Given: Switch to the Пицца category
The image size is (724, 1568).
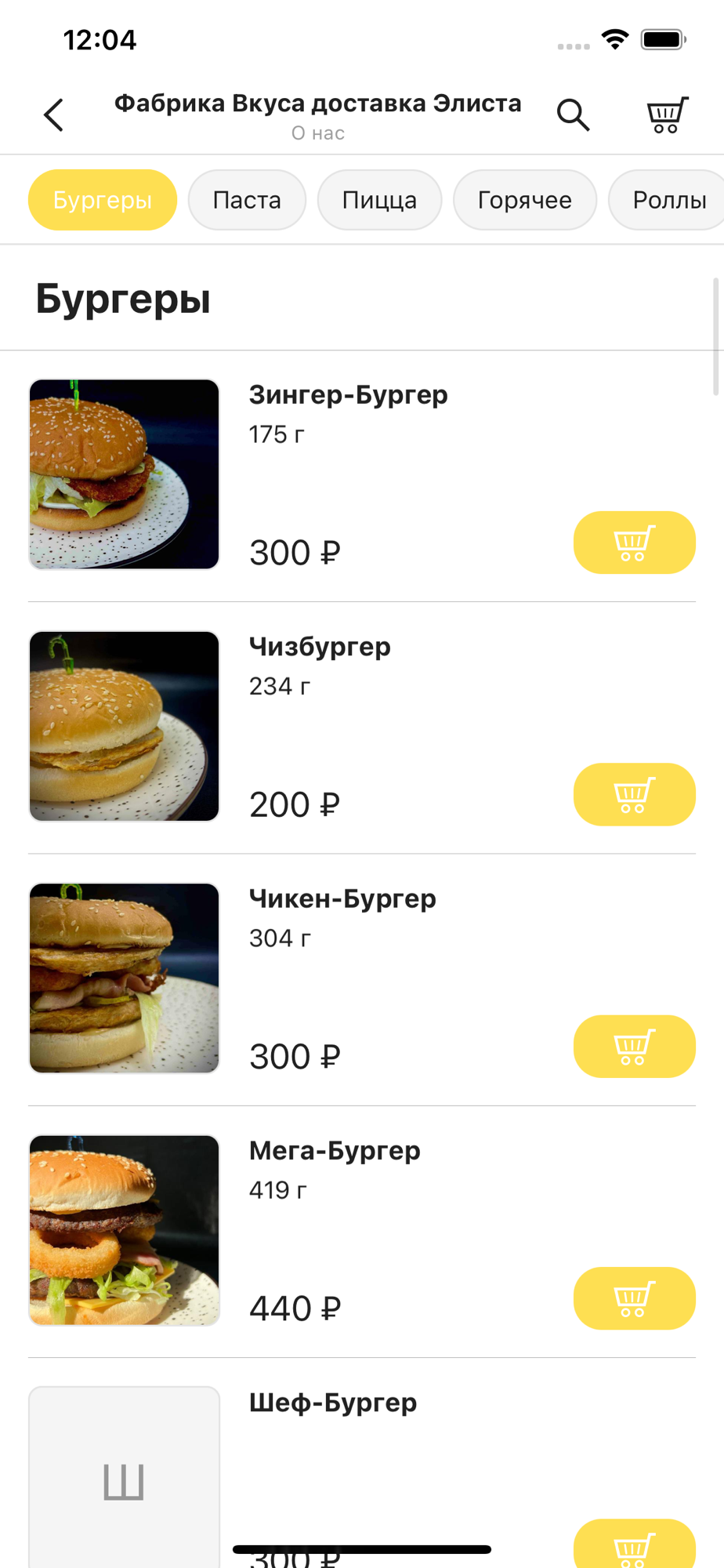Looking at the screenshot, I should pyautogui.click(x=379, y=200).
